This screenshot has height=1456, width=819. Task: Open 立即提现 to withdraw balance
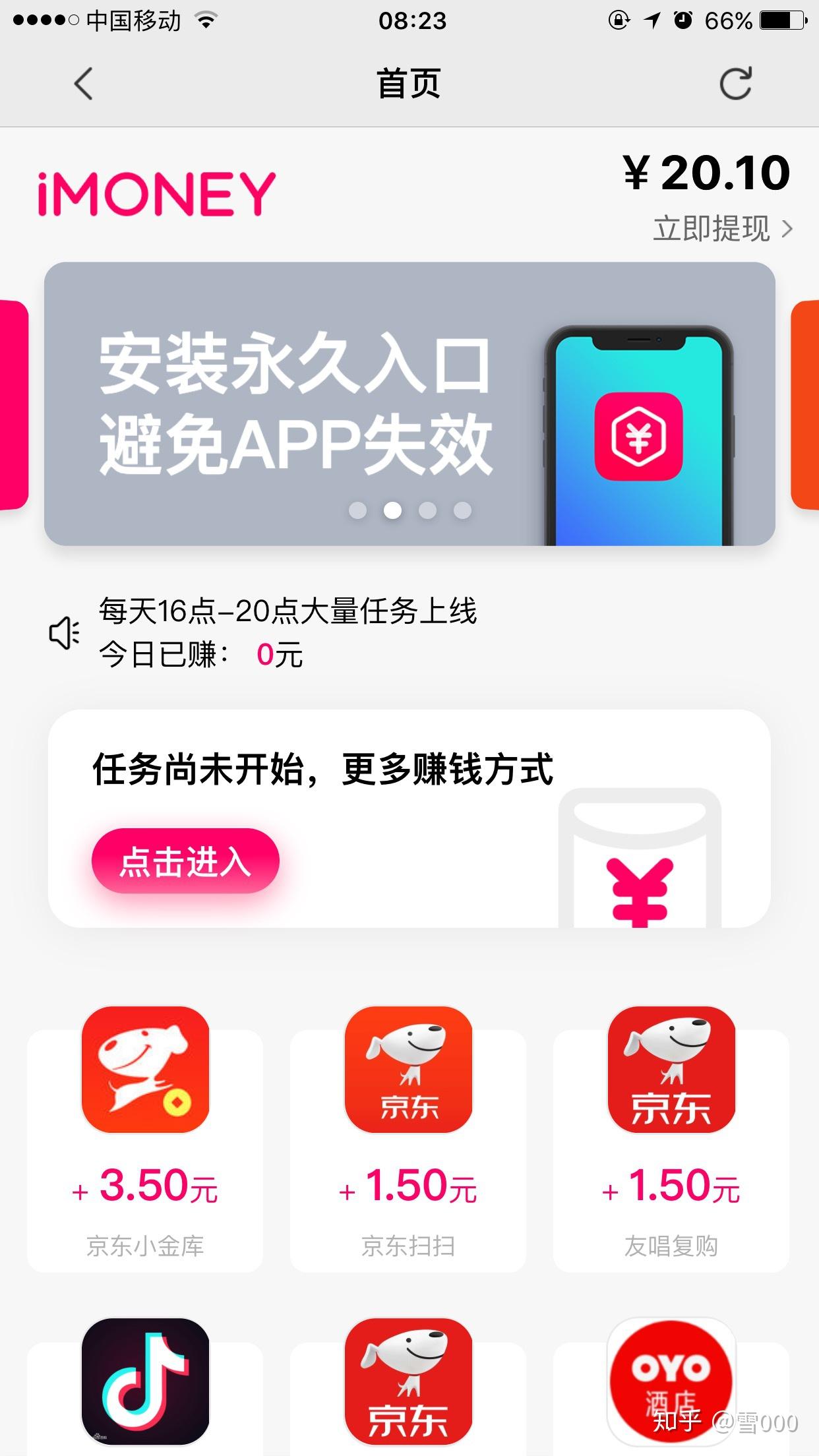[722, 229]
